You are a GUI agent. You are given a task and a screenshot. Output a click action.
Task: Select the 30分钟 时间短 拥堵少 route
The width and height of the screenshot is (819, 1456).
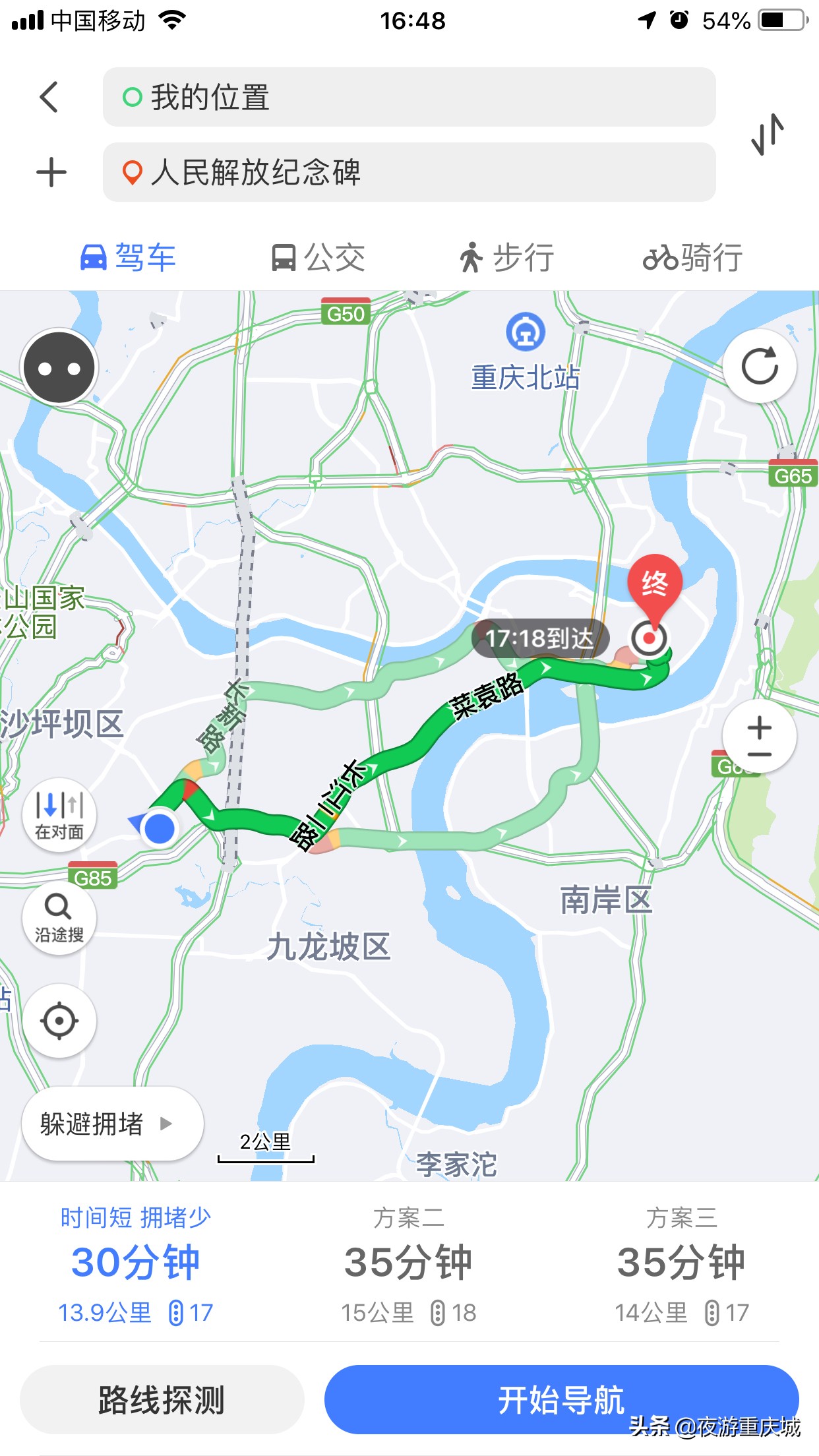click(x=136, y=1265)
